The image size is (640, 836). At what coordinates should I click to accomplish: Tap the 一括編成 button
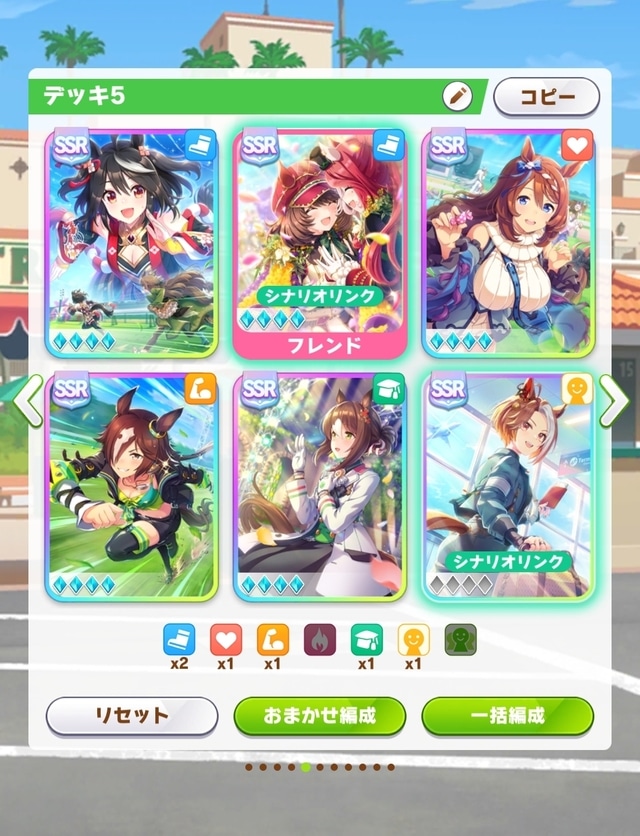(507, 716)
